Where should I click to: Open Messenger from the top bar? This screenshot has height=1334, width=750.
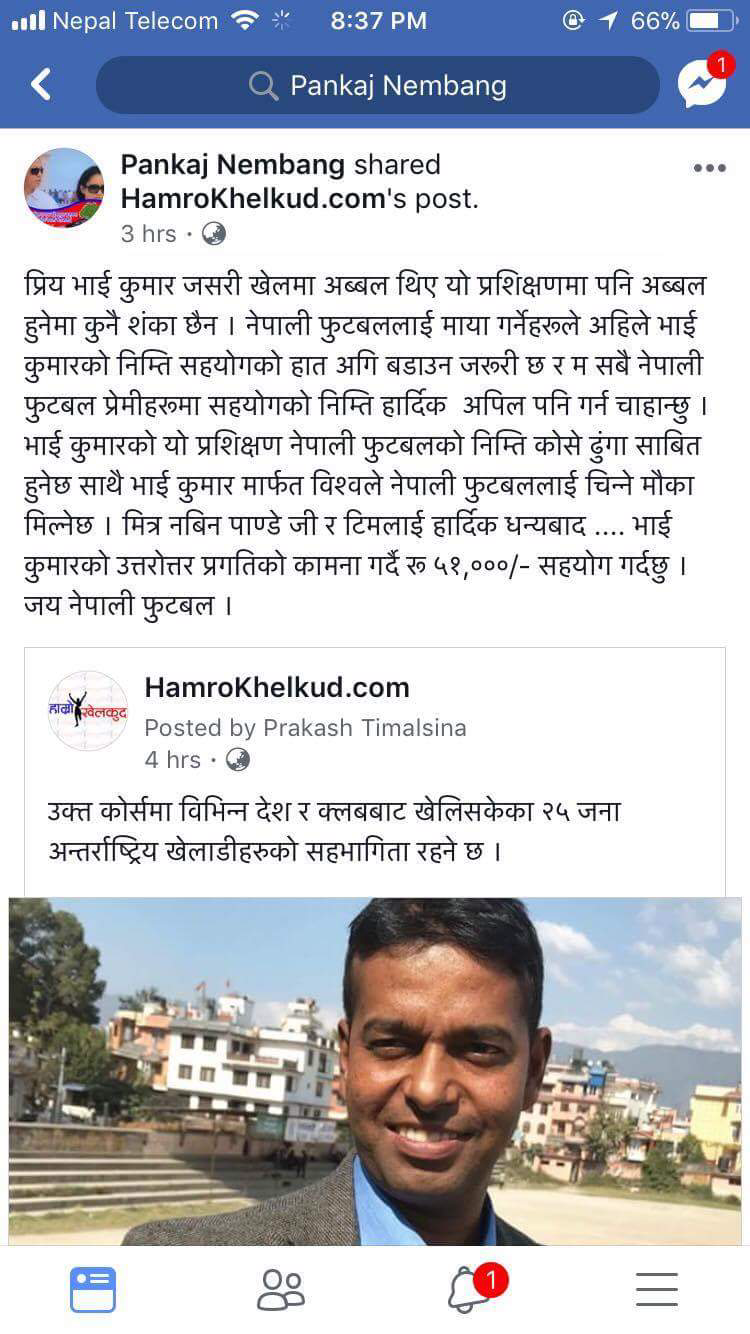[702, 84]
